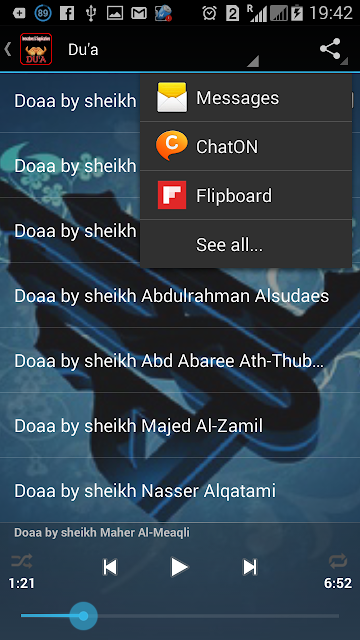360x640 pixels.
Task: Tap See all... sharing options
Action: tap(246, 244)
